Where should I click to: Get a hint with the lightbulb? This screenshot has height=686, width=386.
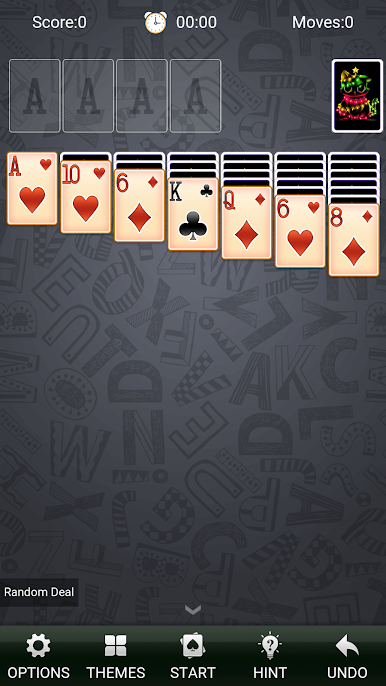coord(270,657)
